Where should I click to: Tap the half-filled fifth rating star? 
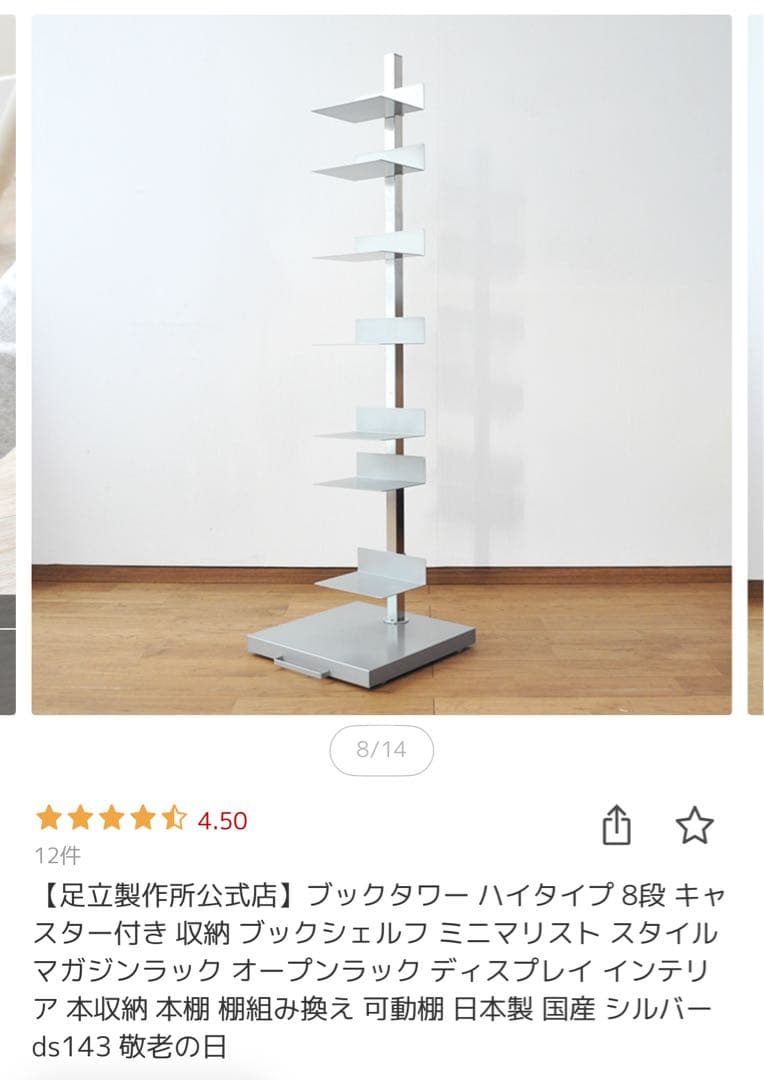click(174, 818)
